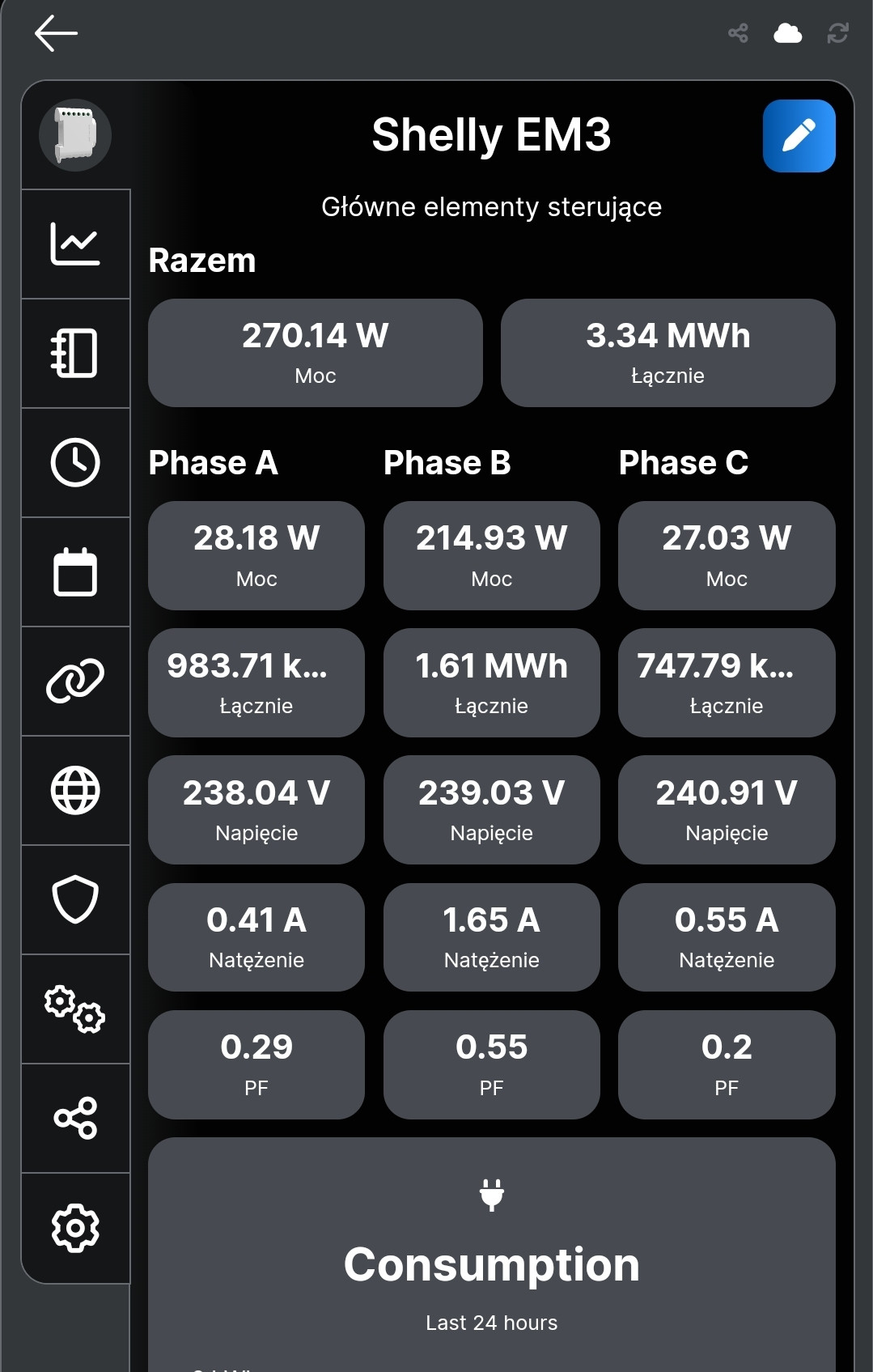873x1372 pixels.
Task: Open the device panel tab below chart
Action: (x=75, y=353)
